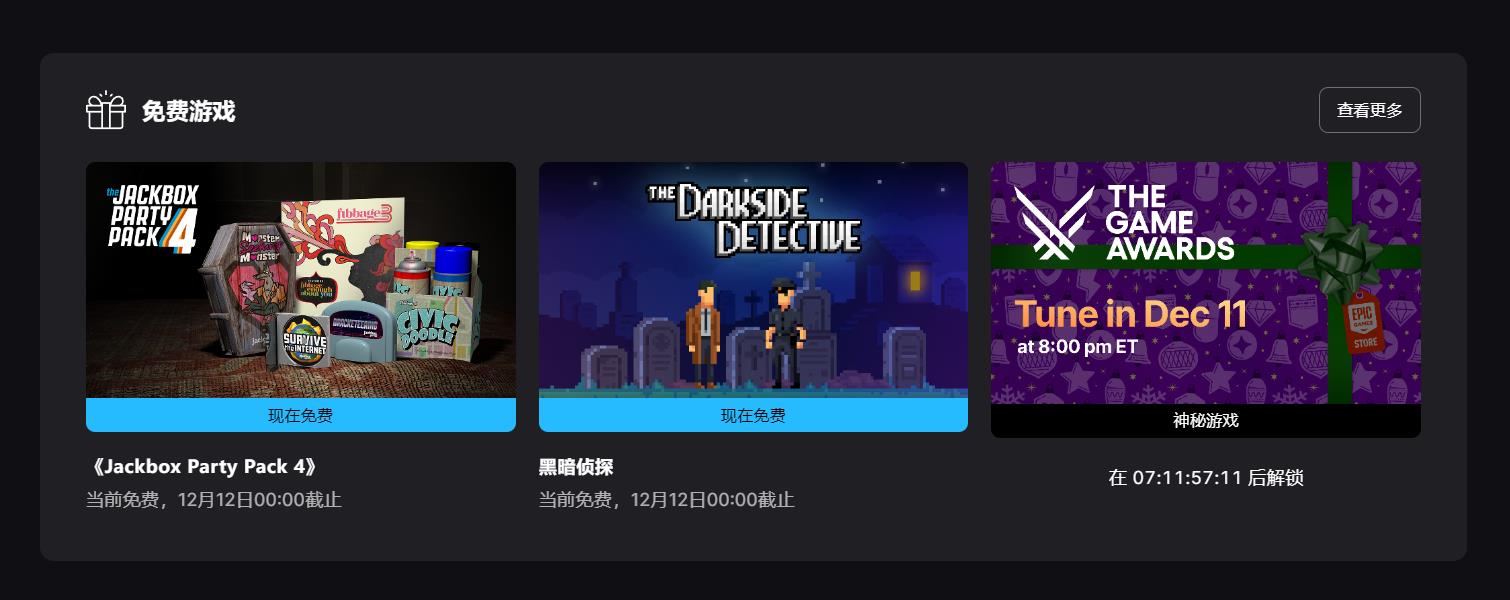This screenshot has width=1510, height=600.
Task: Tap the 查看更多 button
Action: [x=1369, y=110]
